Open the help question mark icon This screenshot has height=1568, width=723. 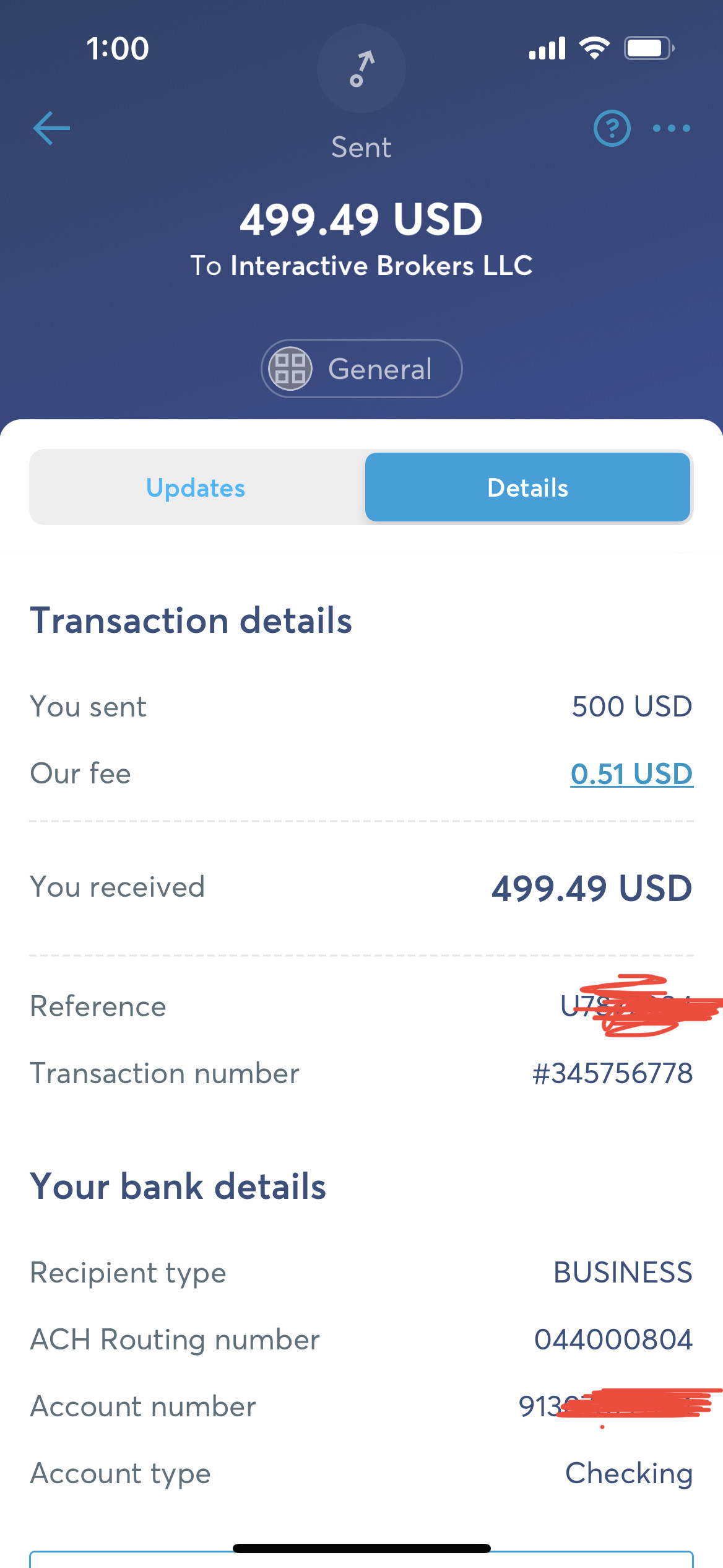pyautogui.click(x=612, y=128)
